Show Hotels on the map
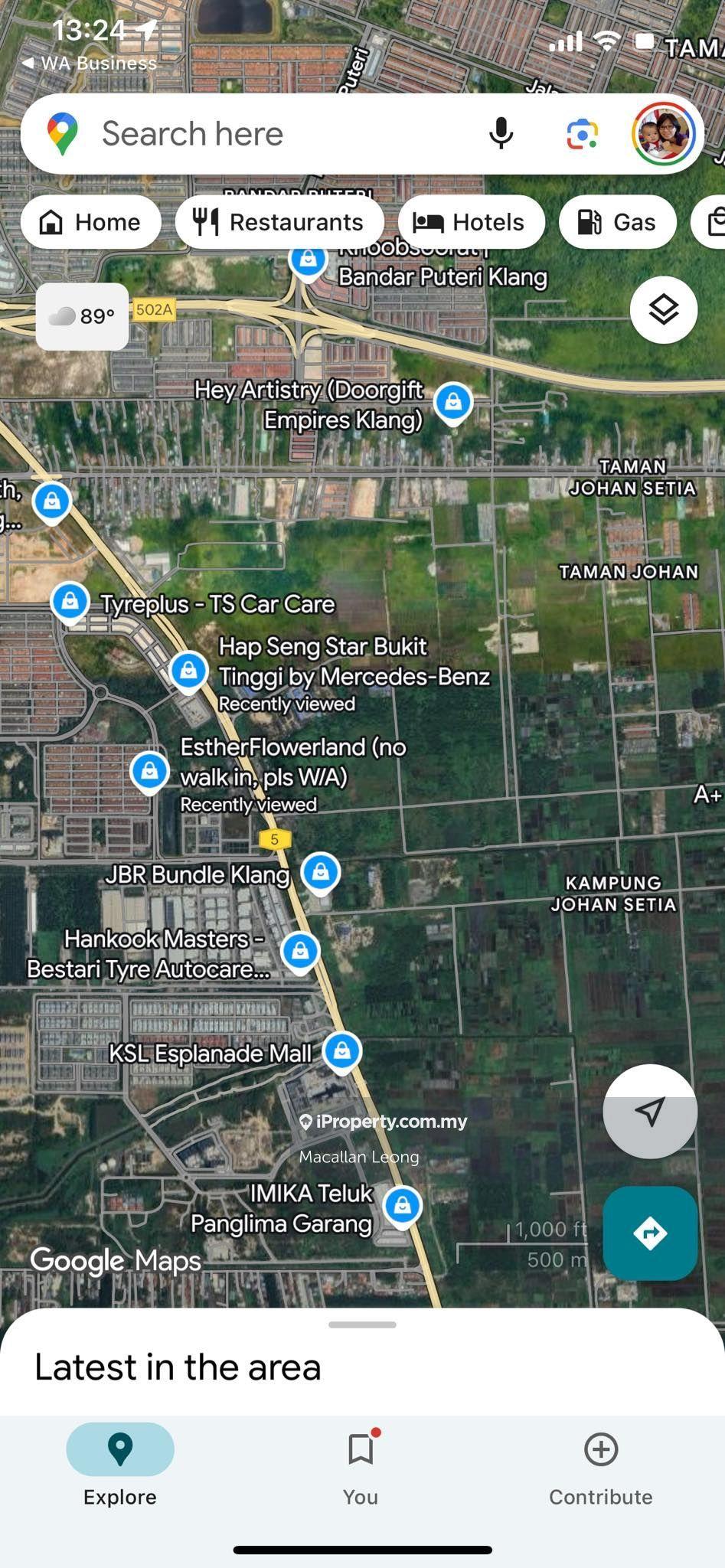The height and width of the screenshot is (1568, 725). point(471,222)
